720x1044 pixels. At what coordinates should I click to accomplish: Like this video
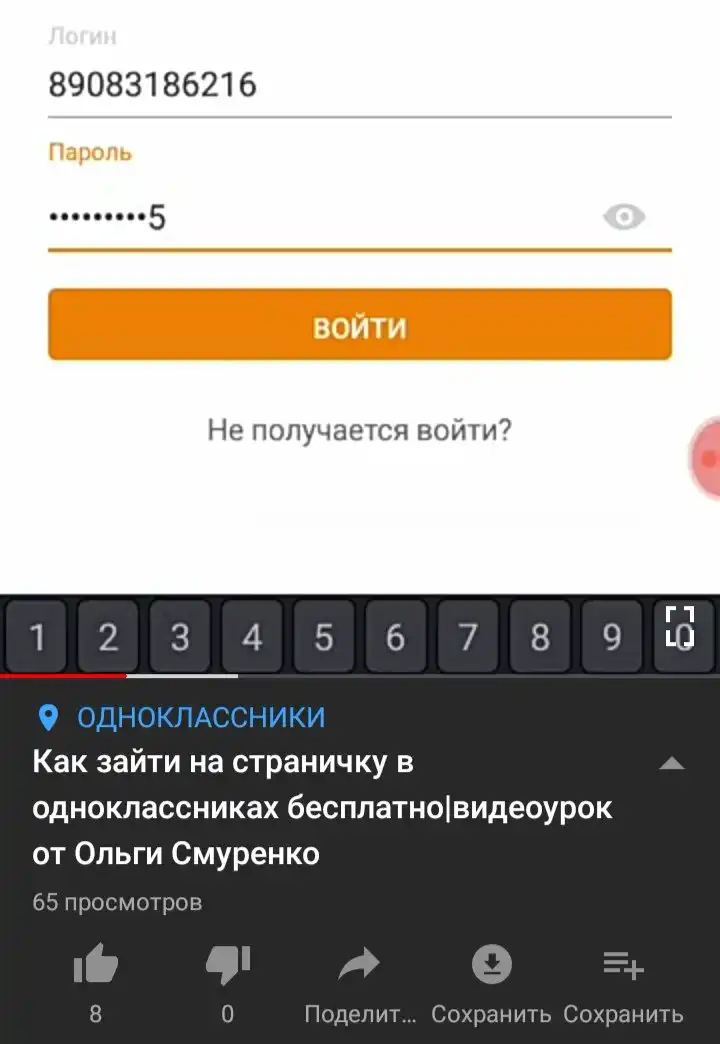click(96, 966)
